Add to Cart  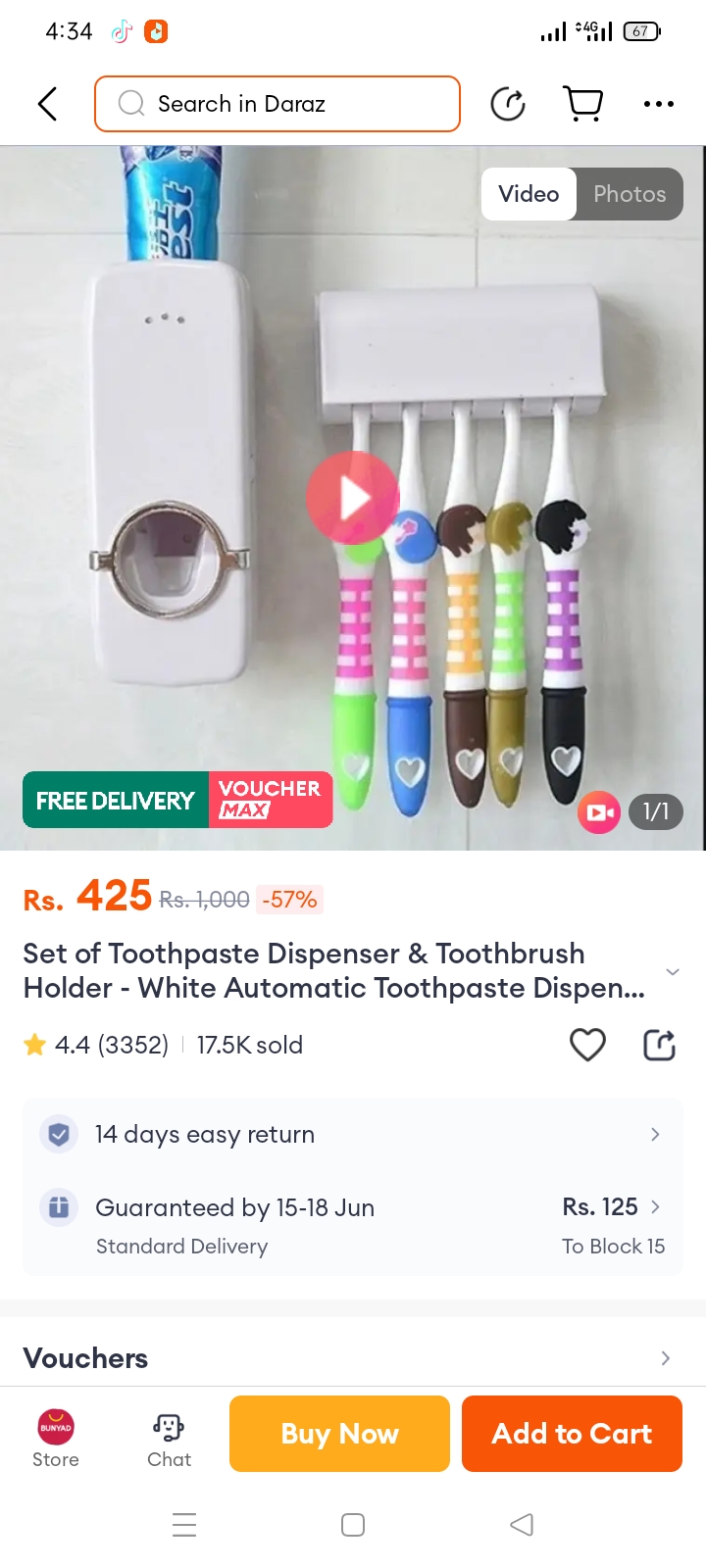(x=572, y=1434)
